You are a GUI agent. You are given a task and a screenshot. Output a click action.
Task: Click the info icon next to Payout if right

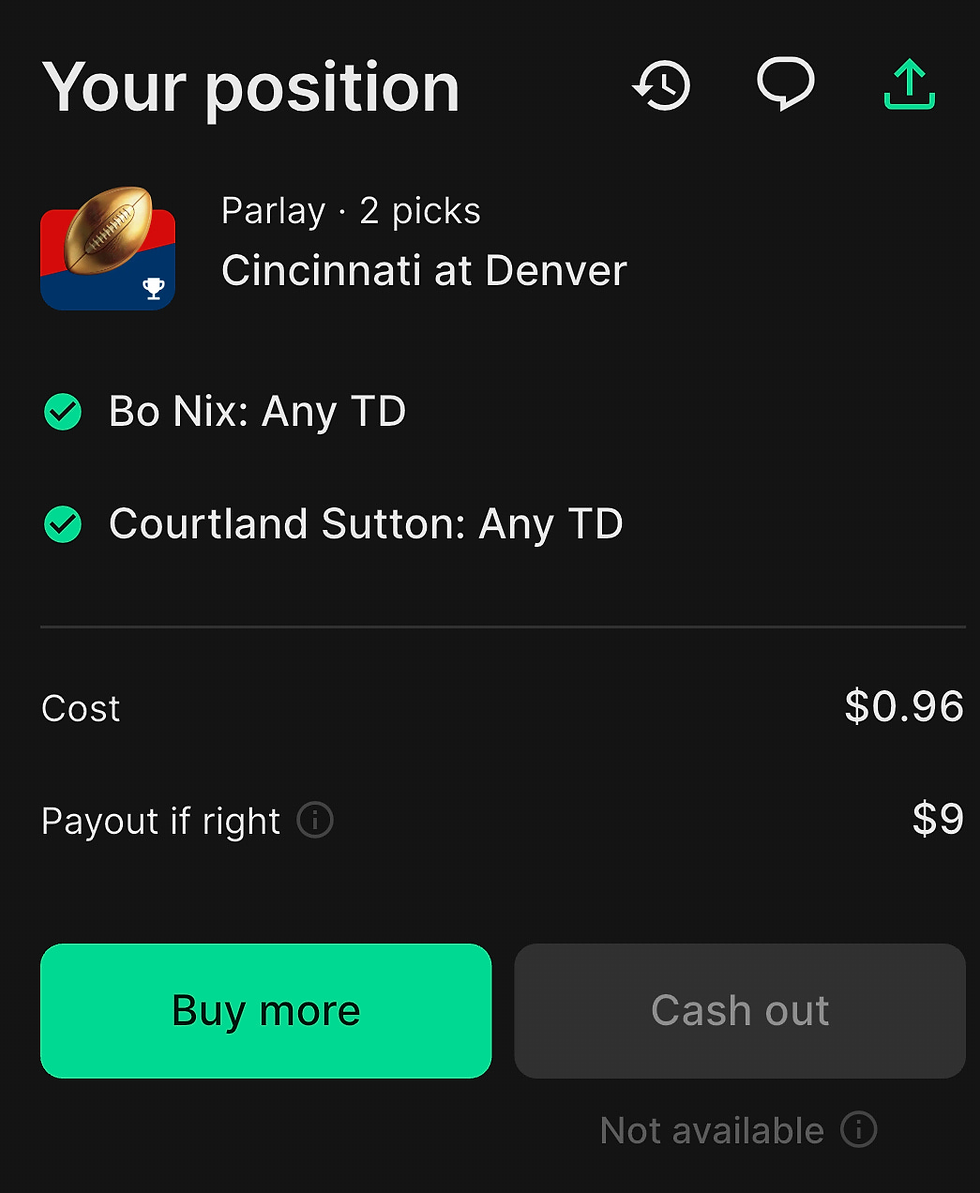(x=315, y=820)
